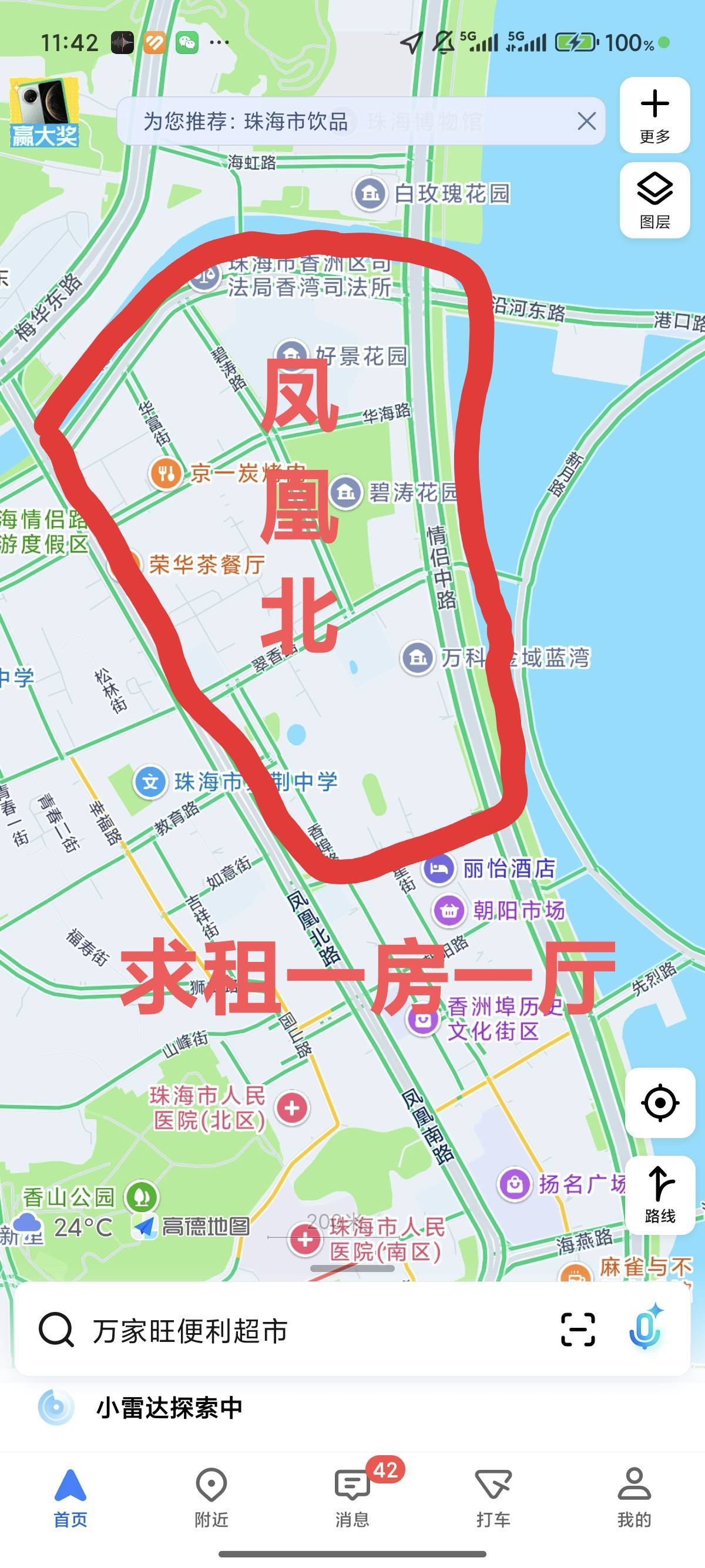The height and width of the screenshot is (1568, 705).
Task: Select the 扬名广场 shopping marker
Action: coord(515,1184)
